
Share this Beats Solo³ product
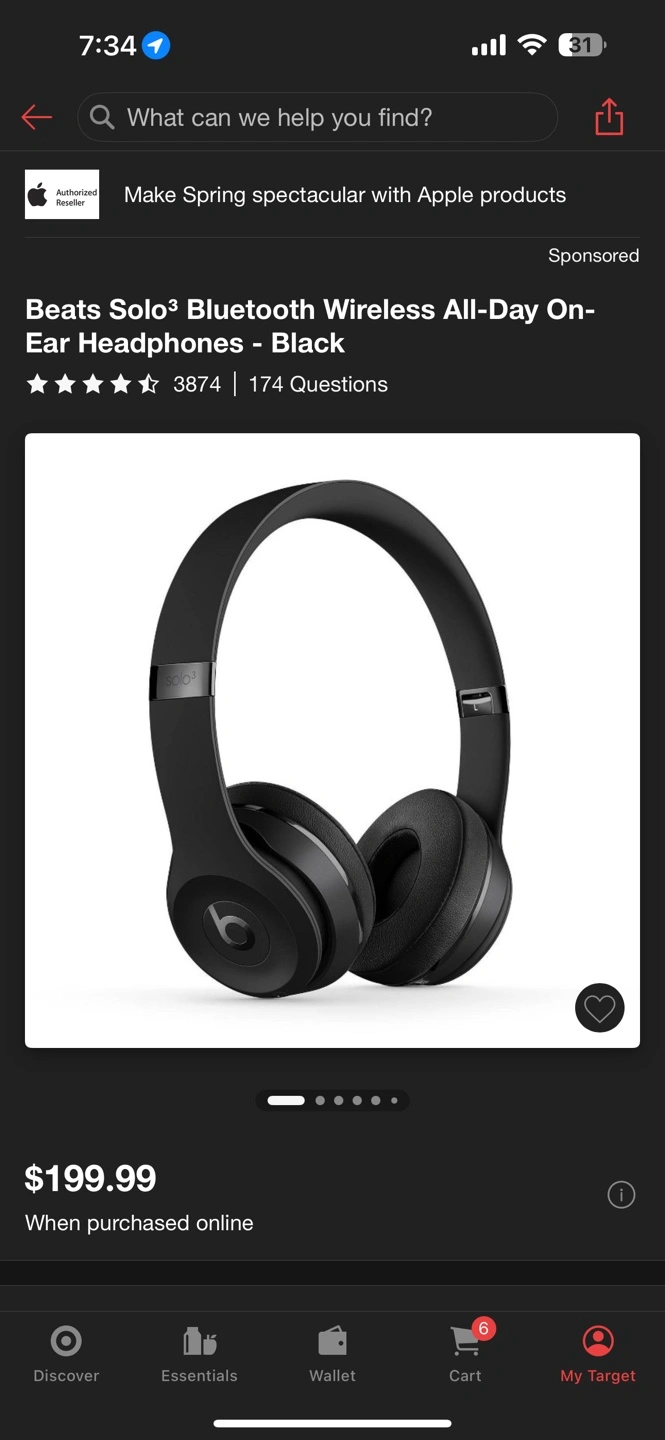tap(609, 117)
